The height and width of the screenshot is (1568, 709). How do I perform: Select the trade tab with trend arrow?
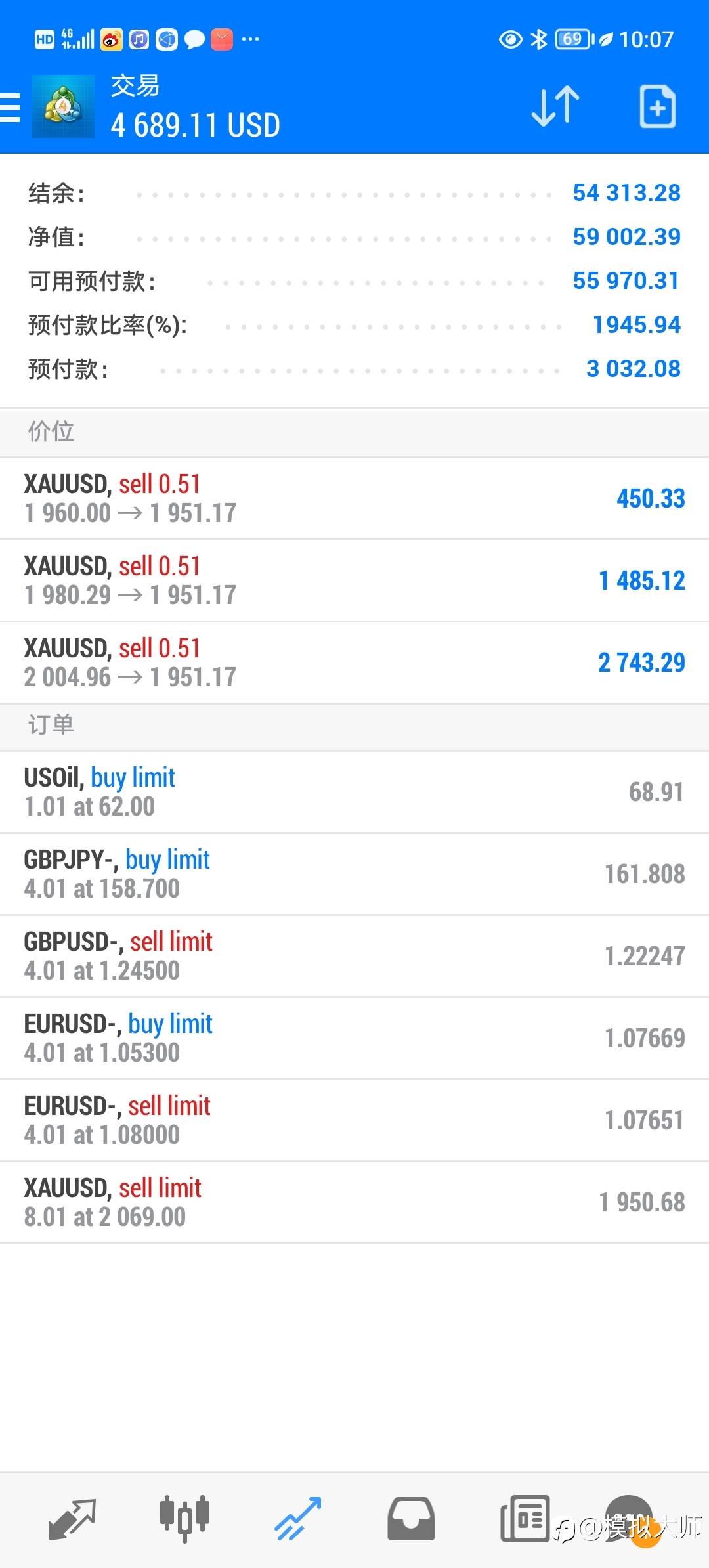[x=298, y=1519]
